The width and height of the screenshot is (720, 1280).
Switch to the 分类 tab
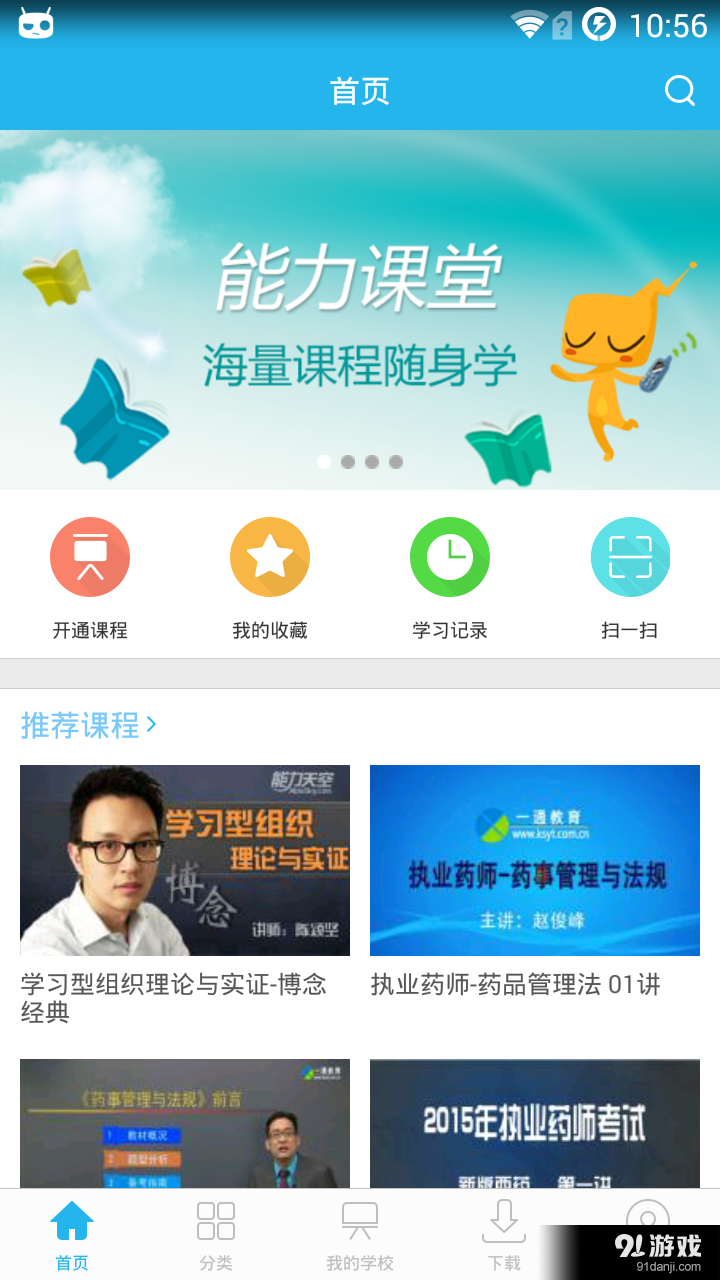[215, 1232]
